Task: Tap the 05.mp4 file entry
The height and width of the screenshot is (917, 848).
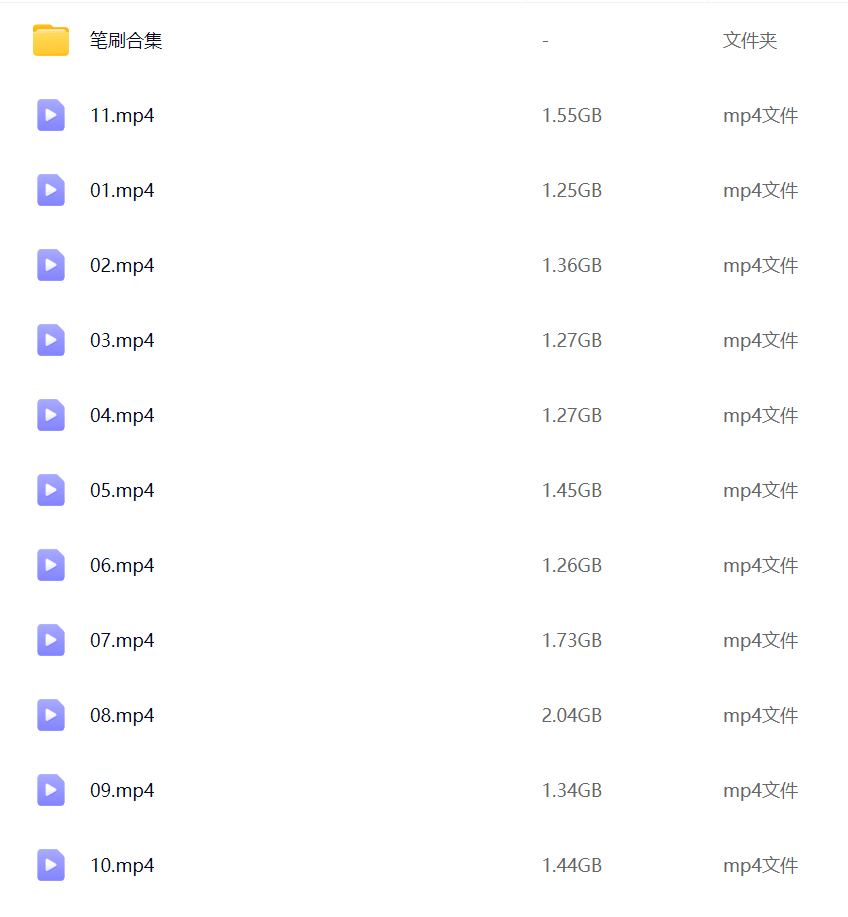Action: [122, 491]
